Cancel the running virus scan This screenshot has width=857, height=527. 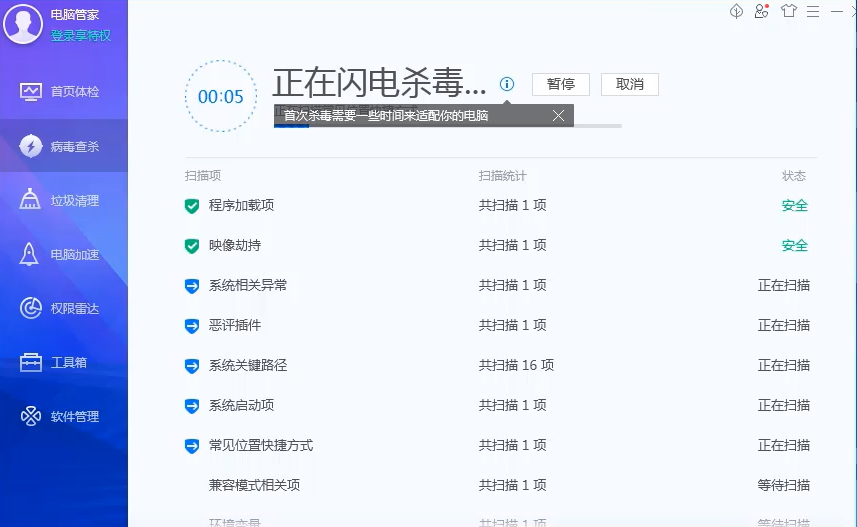coord(630,84)
